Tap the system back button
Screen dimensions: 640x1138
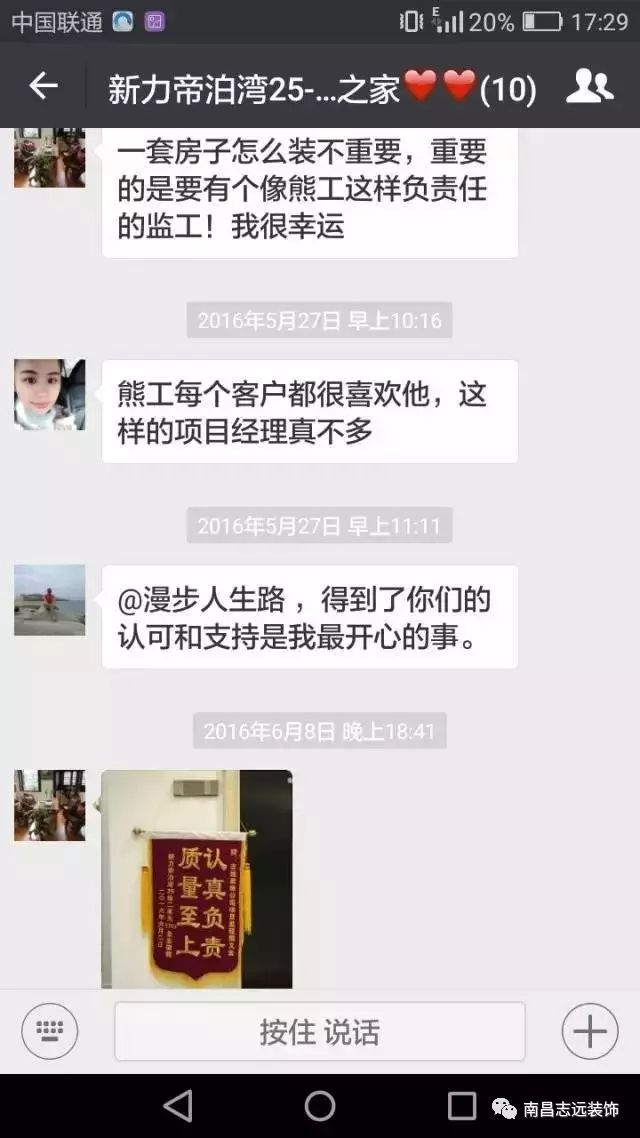point(178,1105)
